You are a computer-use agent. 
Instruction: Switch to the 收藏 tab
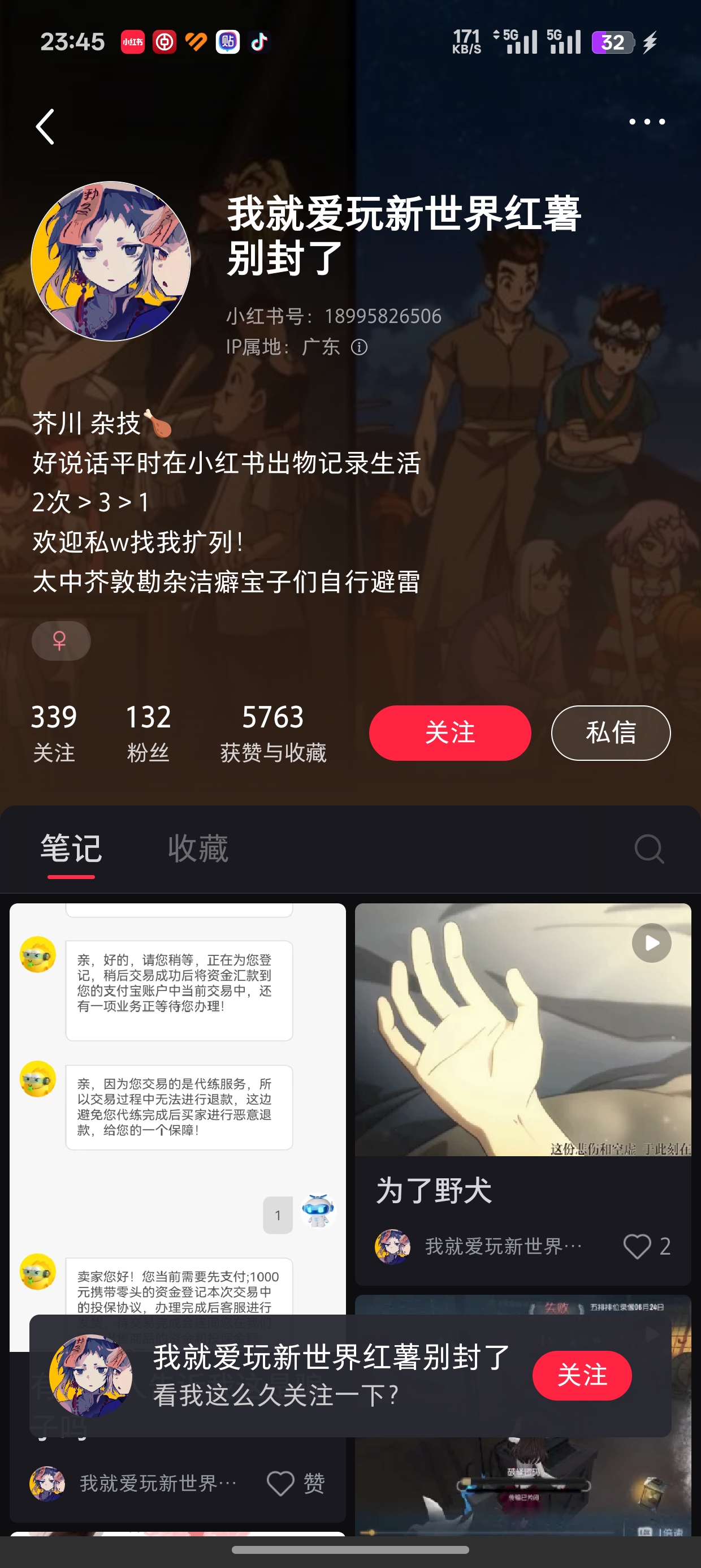click(198, 848)
